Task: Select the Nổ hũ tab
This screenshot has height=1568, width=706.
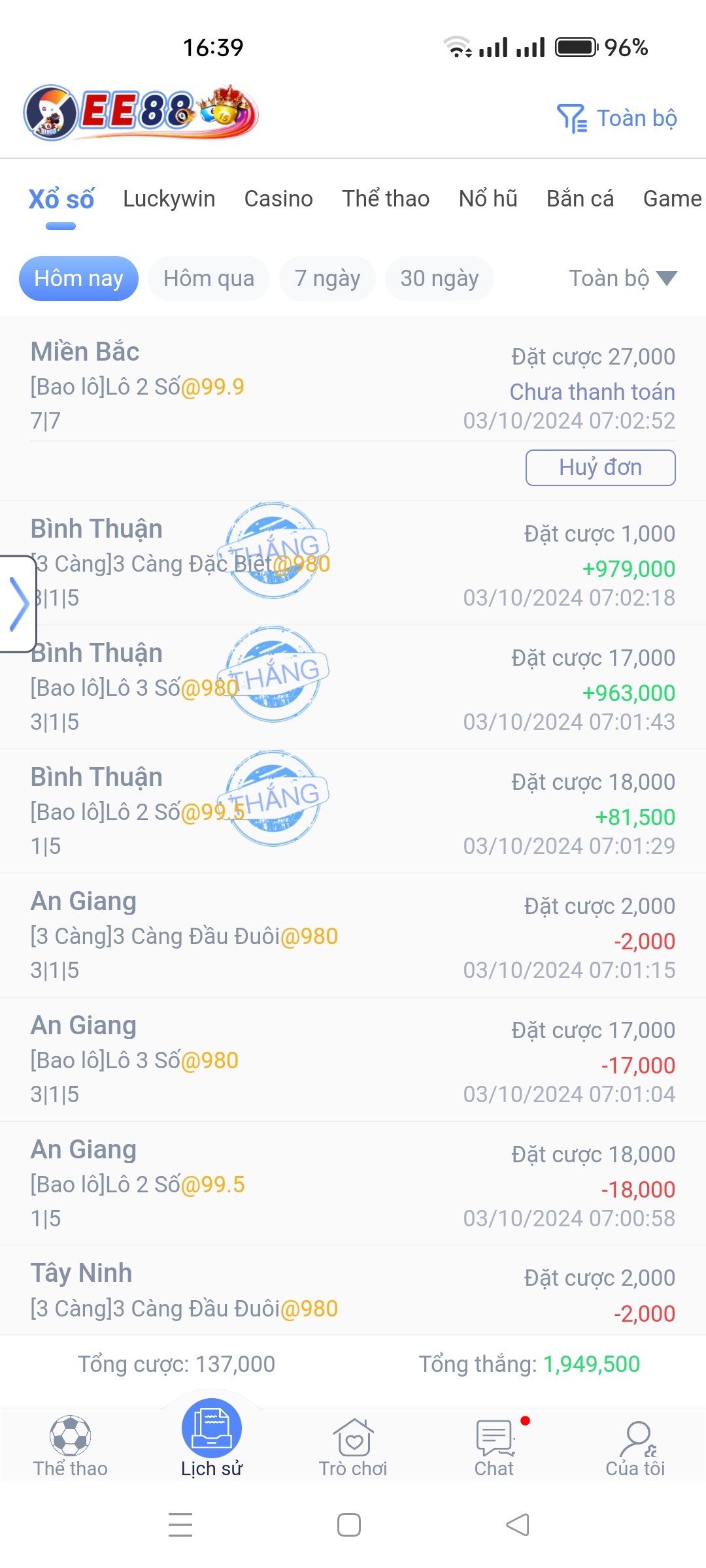Action: (x=488, y=199)
